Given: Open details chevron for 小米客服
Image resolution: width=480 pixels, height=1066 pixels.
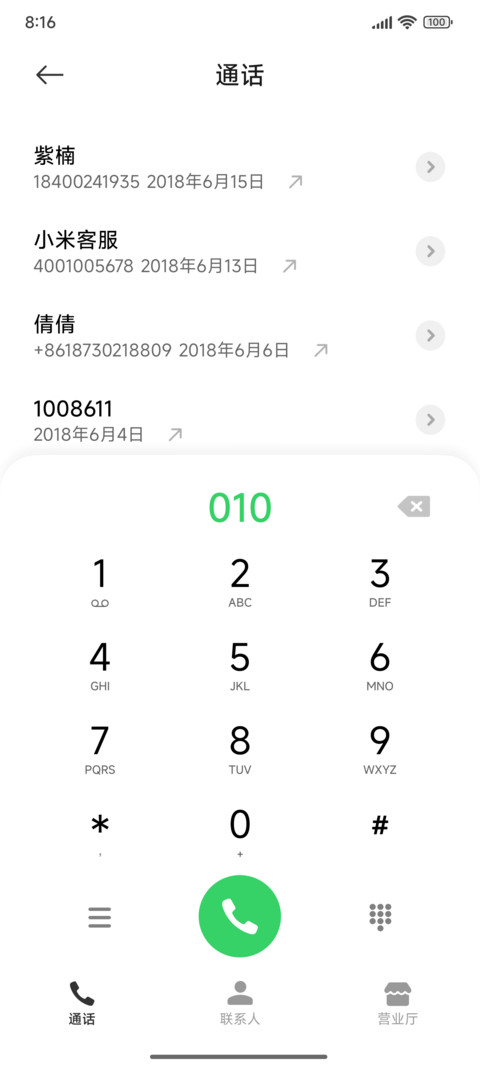Looking at the screenshot, I should coord(430,252).
